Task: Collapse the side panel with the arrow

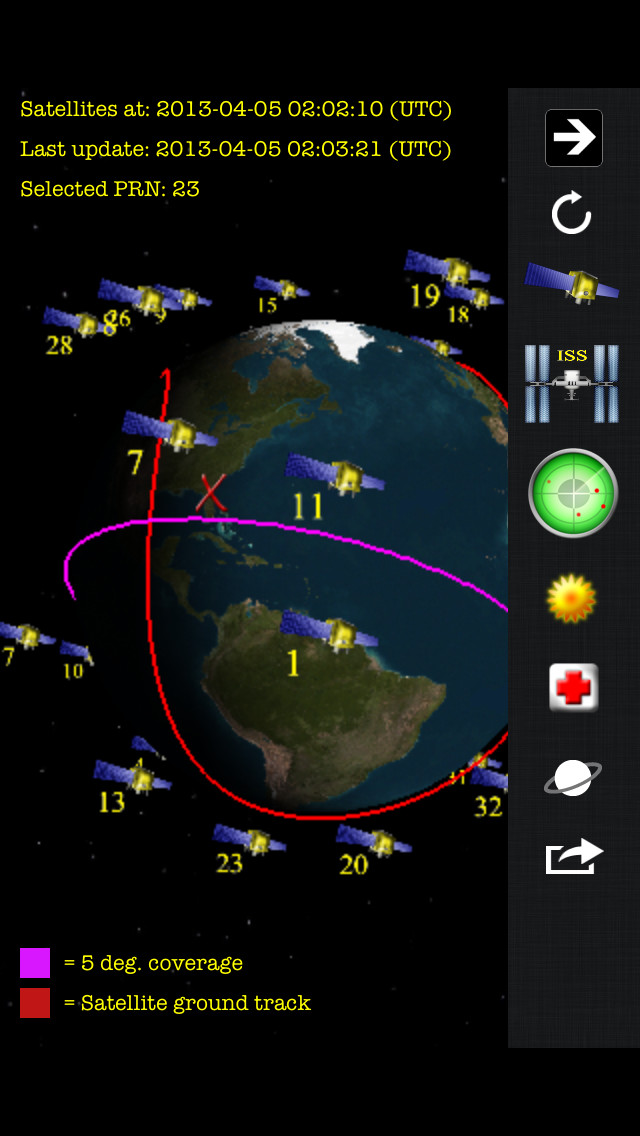Action: (573, 138)
